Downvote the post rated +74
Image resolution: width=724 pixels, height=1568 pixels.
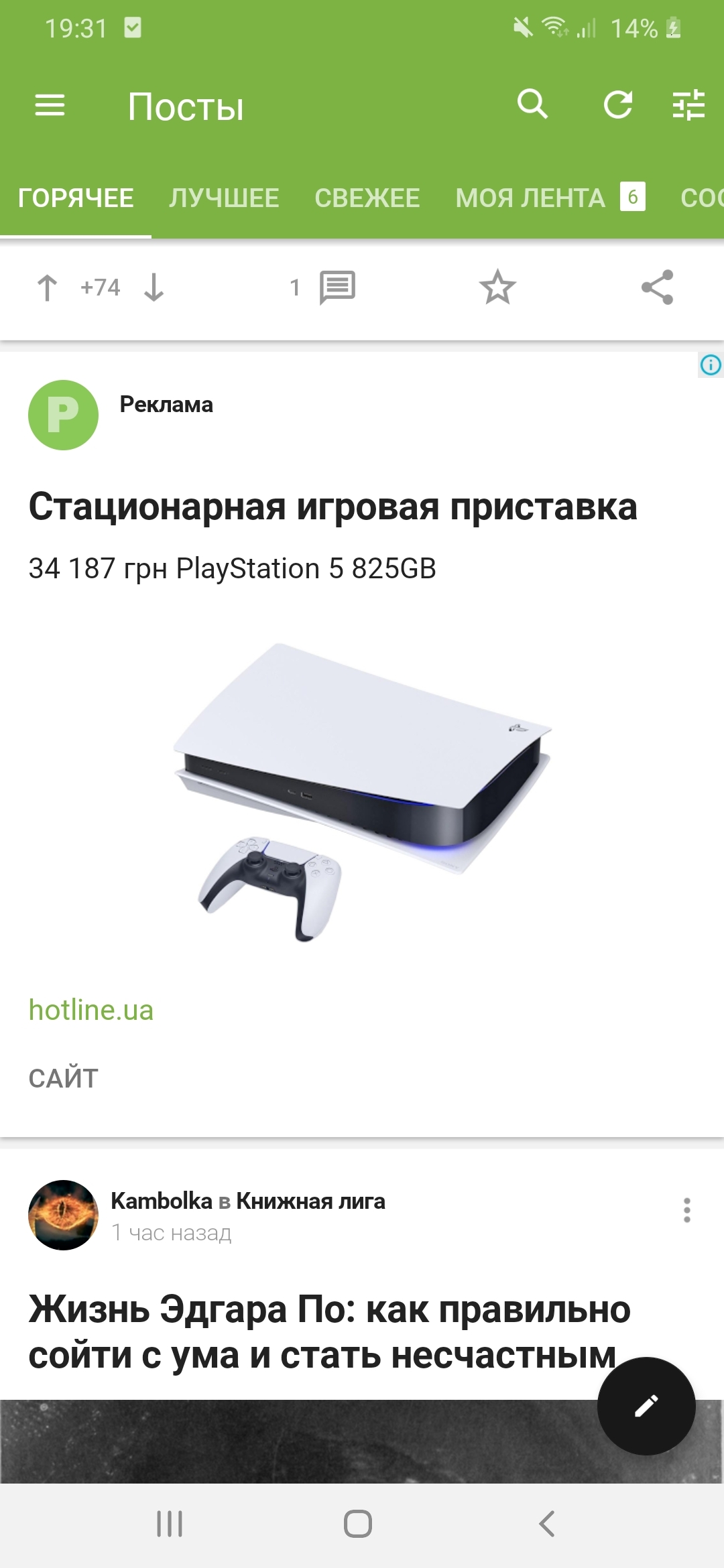click(154, 287)
